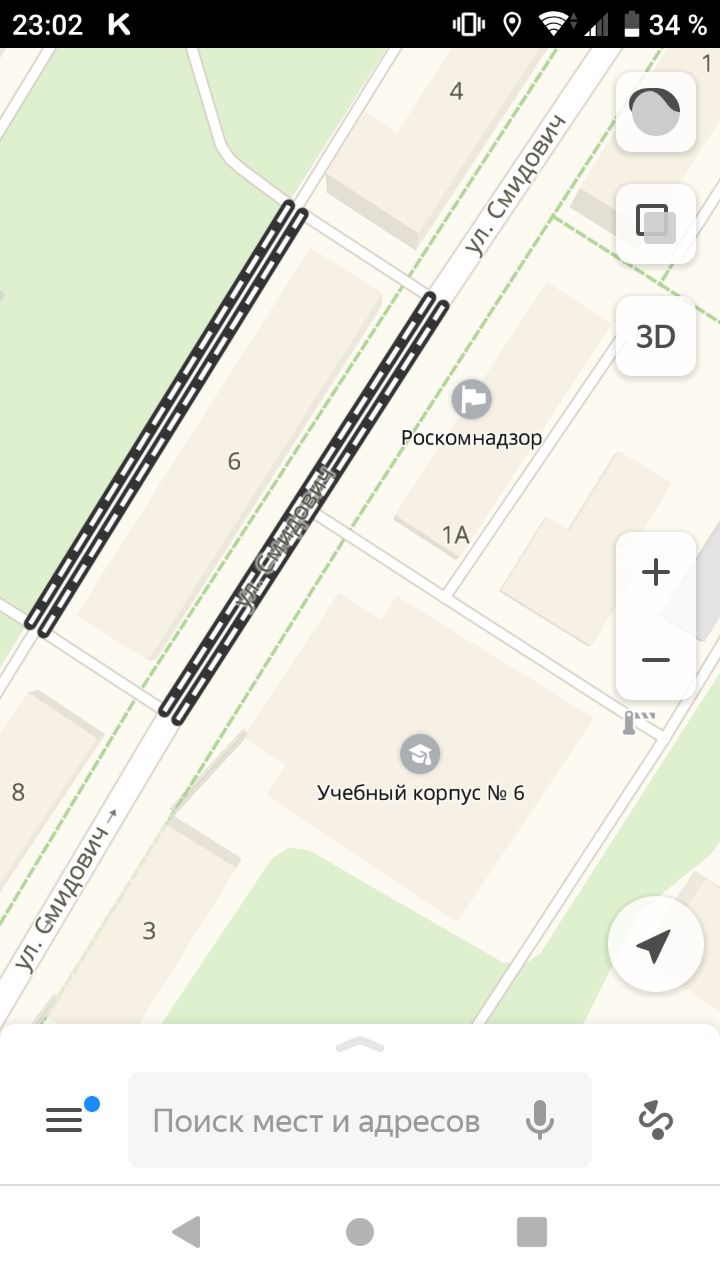Screen dimensions: 720x1280
Task: Start voice search with the microphone
Action: pos(540,1120)
